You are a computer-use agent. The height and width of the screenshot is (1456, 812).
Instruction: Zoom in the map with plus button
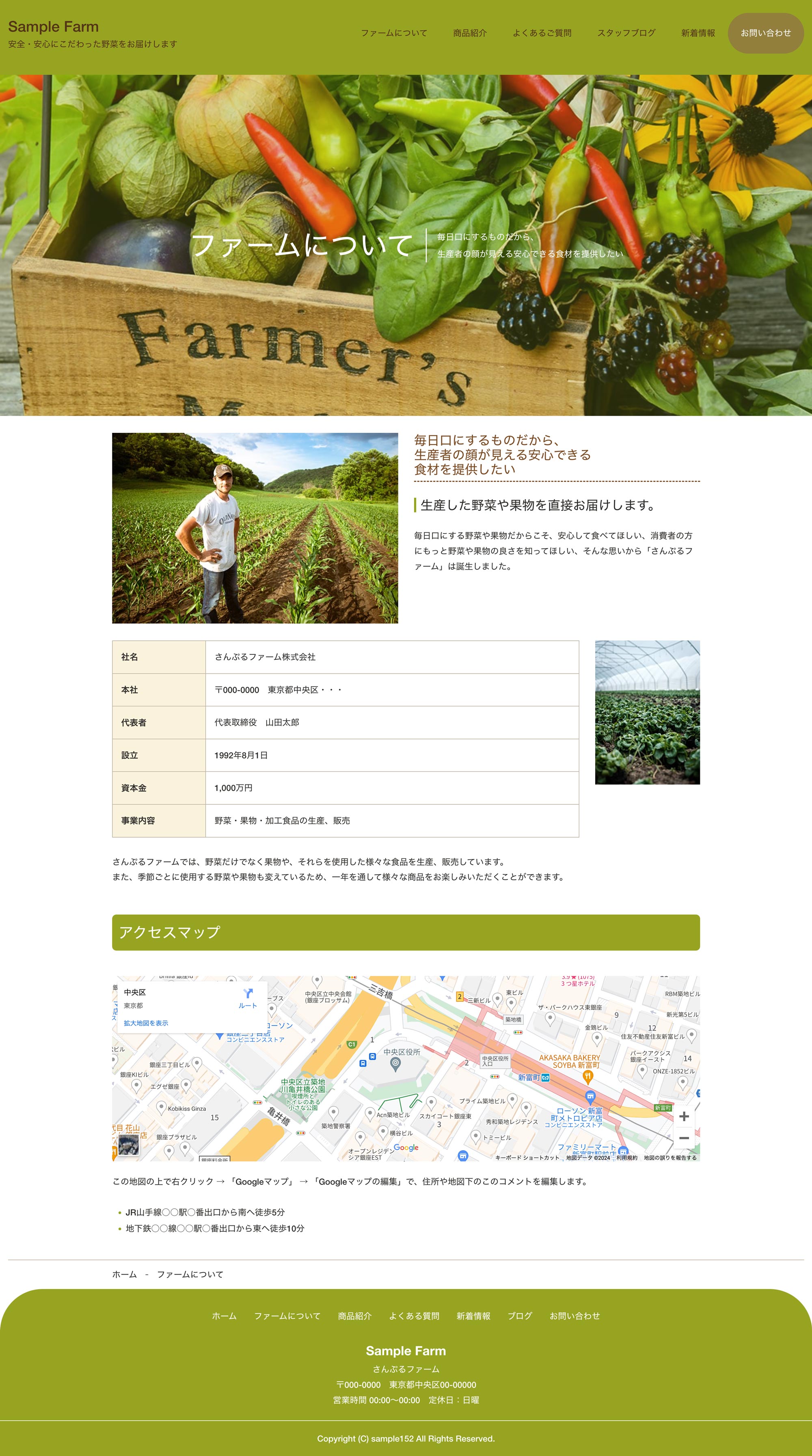tap(684, 1116)
